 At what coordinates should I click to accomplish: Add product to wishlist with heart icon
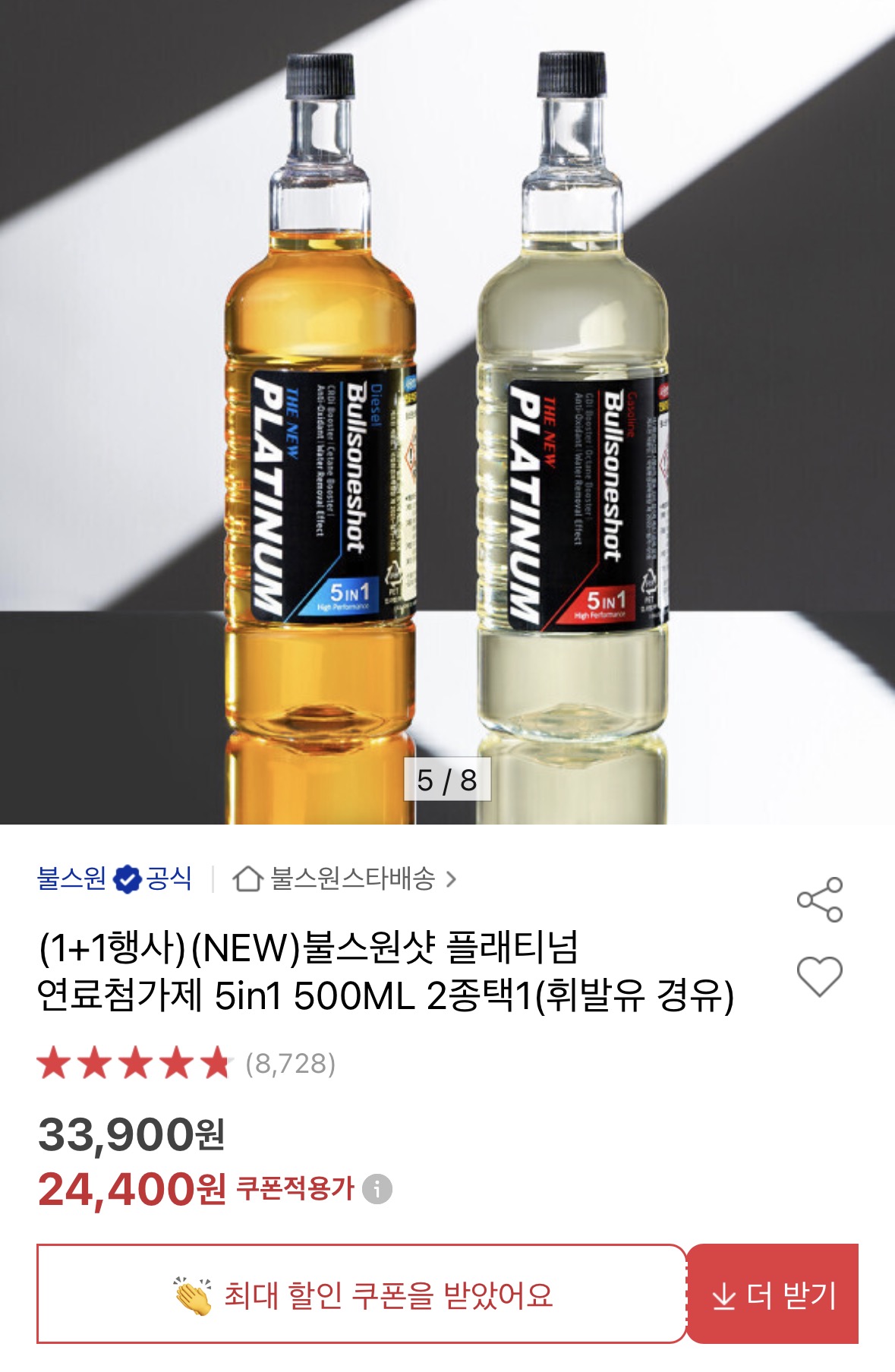coord(819,976)
